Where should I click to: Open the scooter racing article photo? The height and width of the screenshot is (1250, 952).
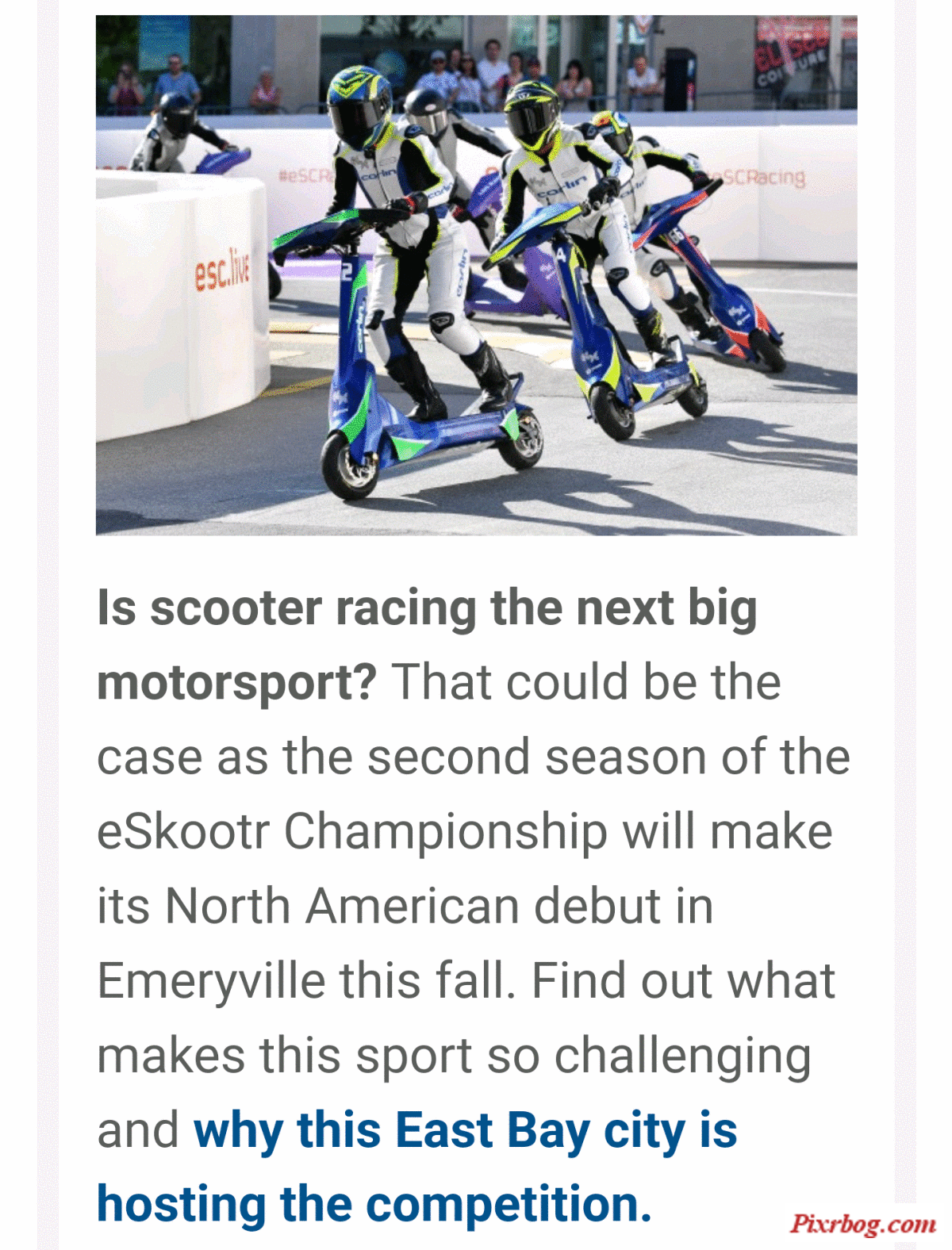coord(476,274)
